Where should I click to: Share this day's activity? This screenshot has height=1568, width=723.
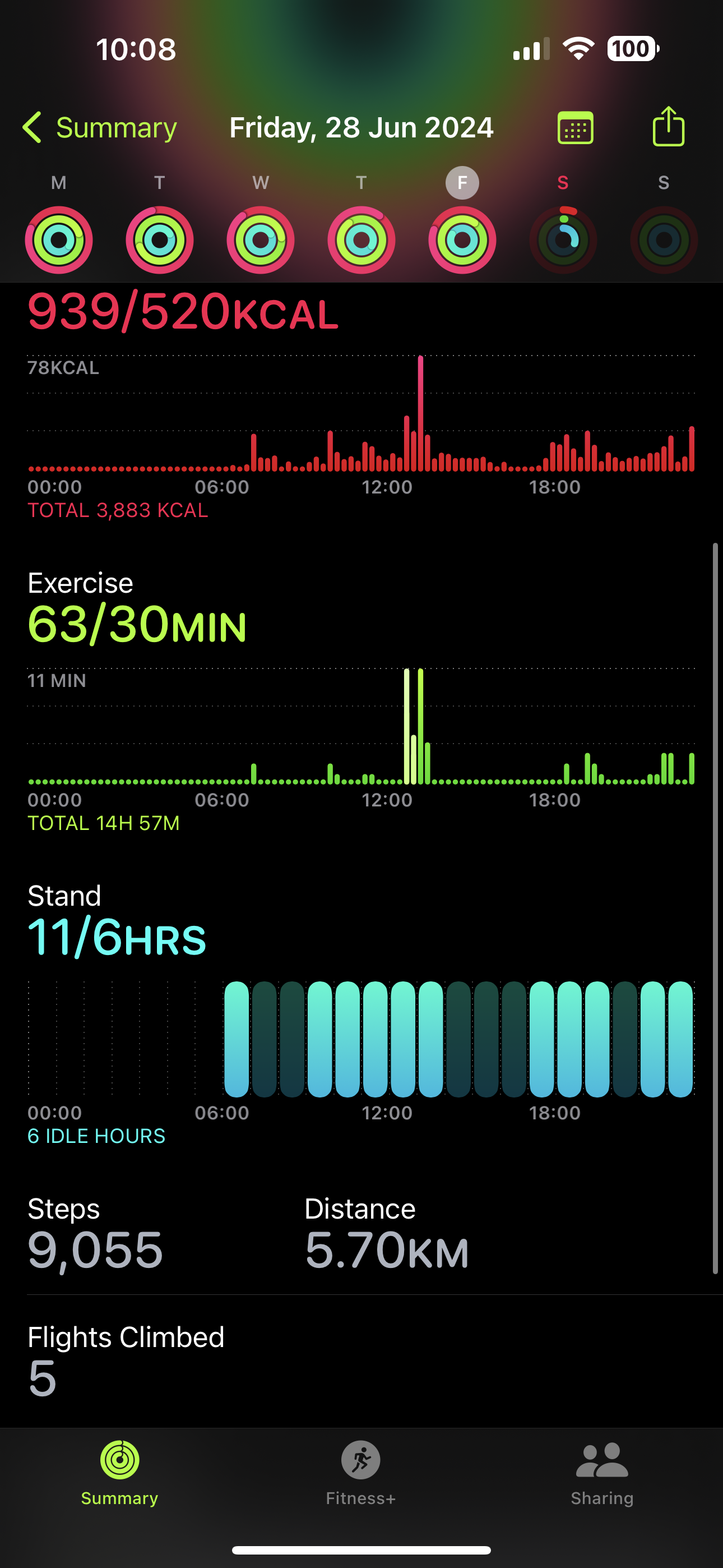point(668,127)
